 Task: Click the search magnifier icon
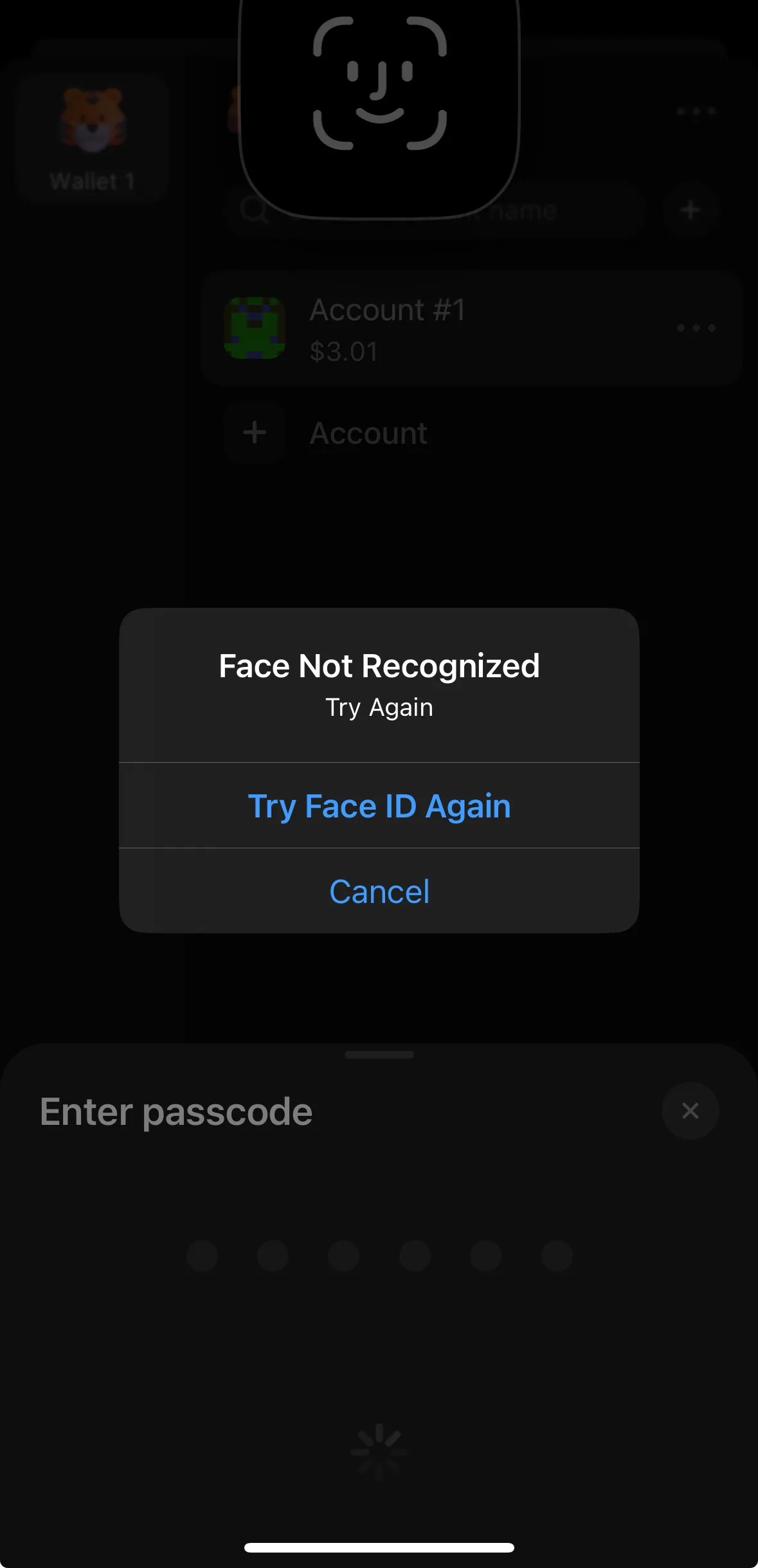click(x=255, y=210)
